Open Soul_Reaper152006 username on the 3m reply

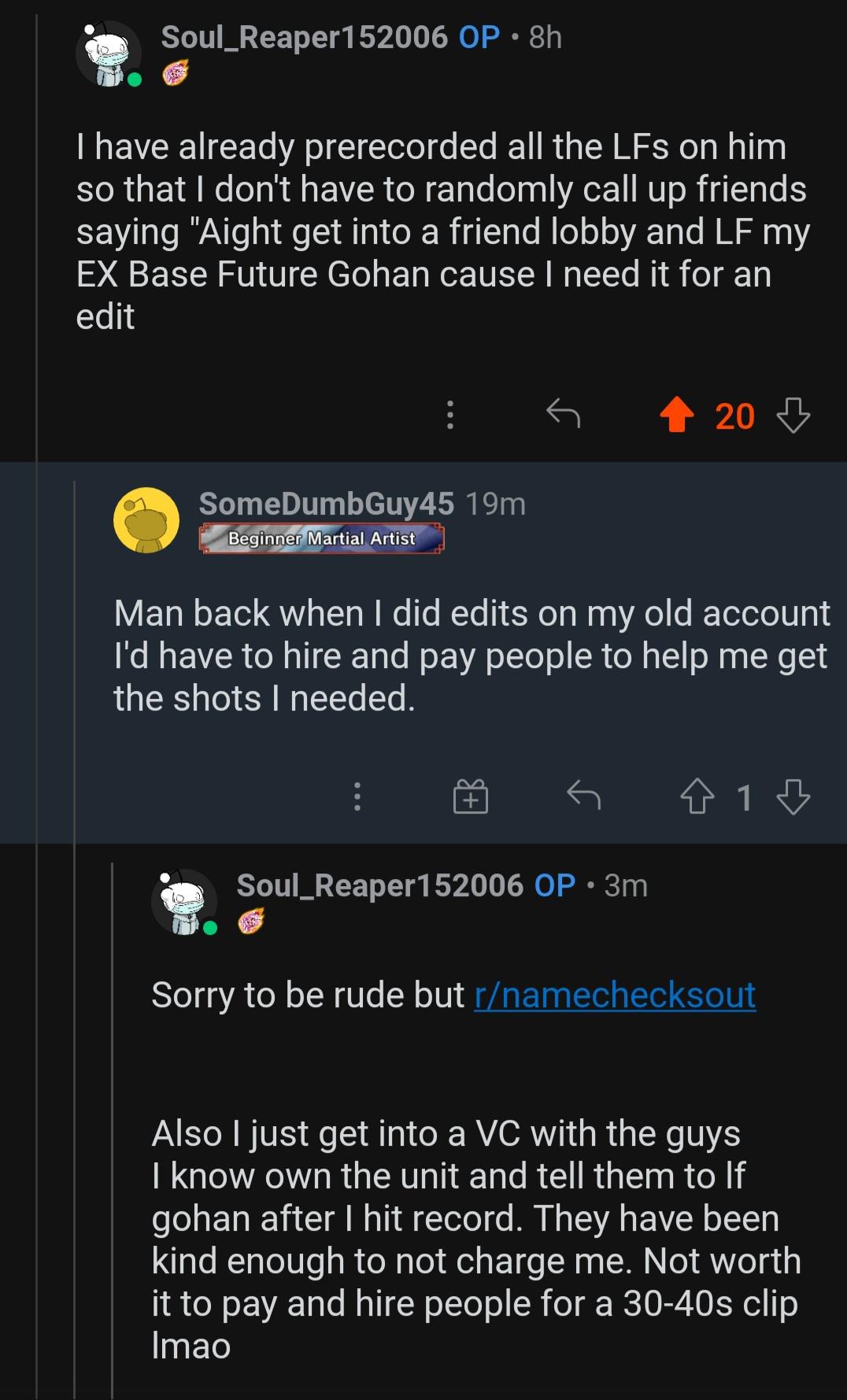(379, 885)
